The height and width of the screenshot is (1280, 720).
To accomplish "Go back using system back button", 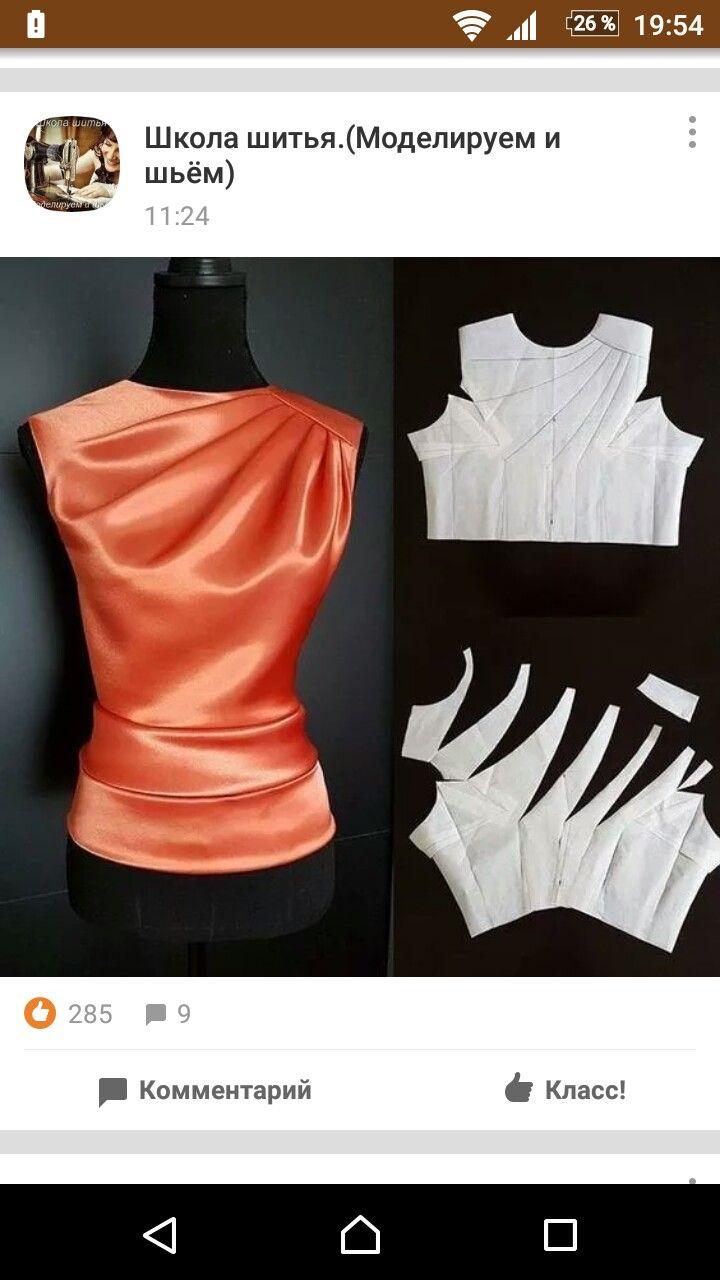I will (160, 1234).
